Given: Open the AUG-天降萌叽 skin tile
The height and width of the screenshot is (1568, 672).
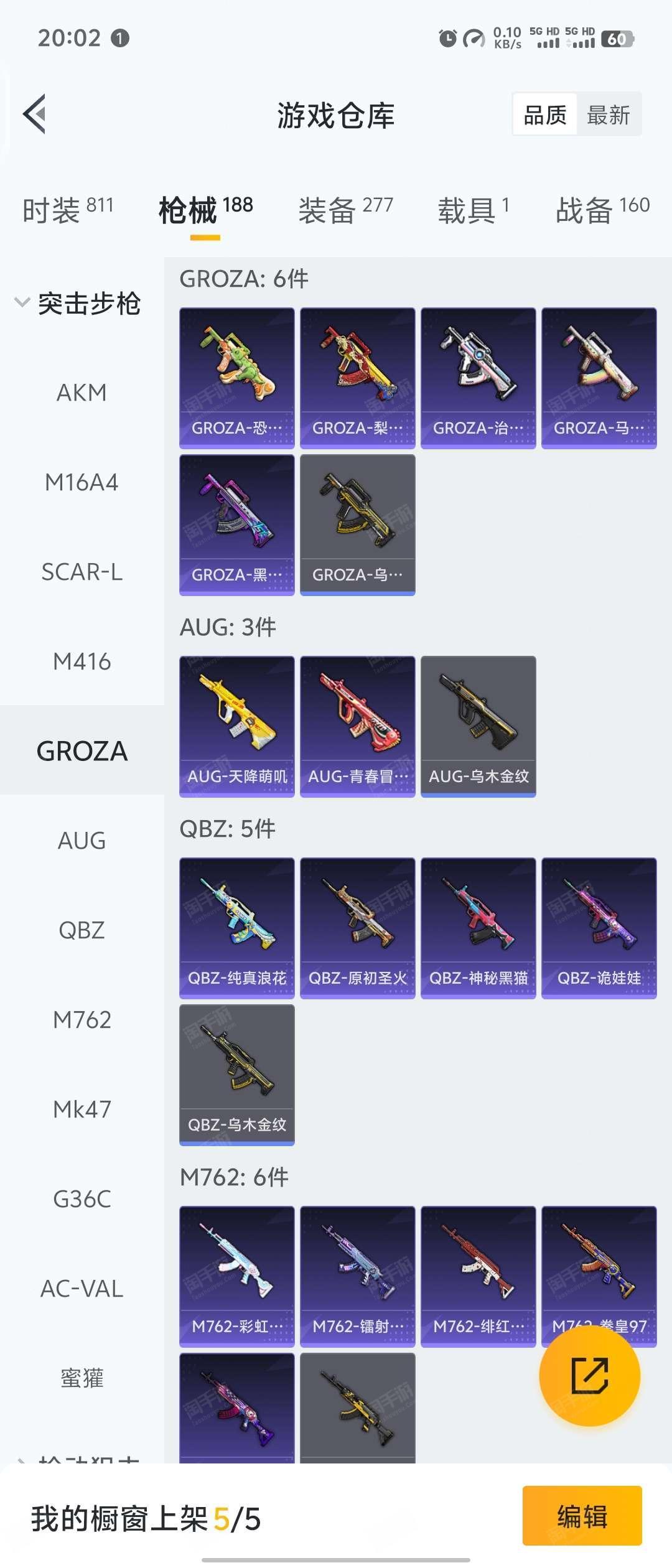Looking at the screenshot, I should [x=236, y=726].
